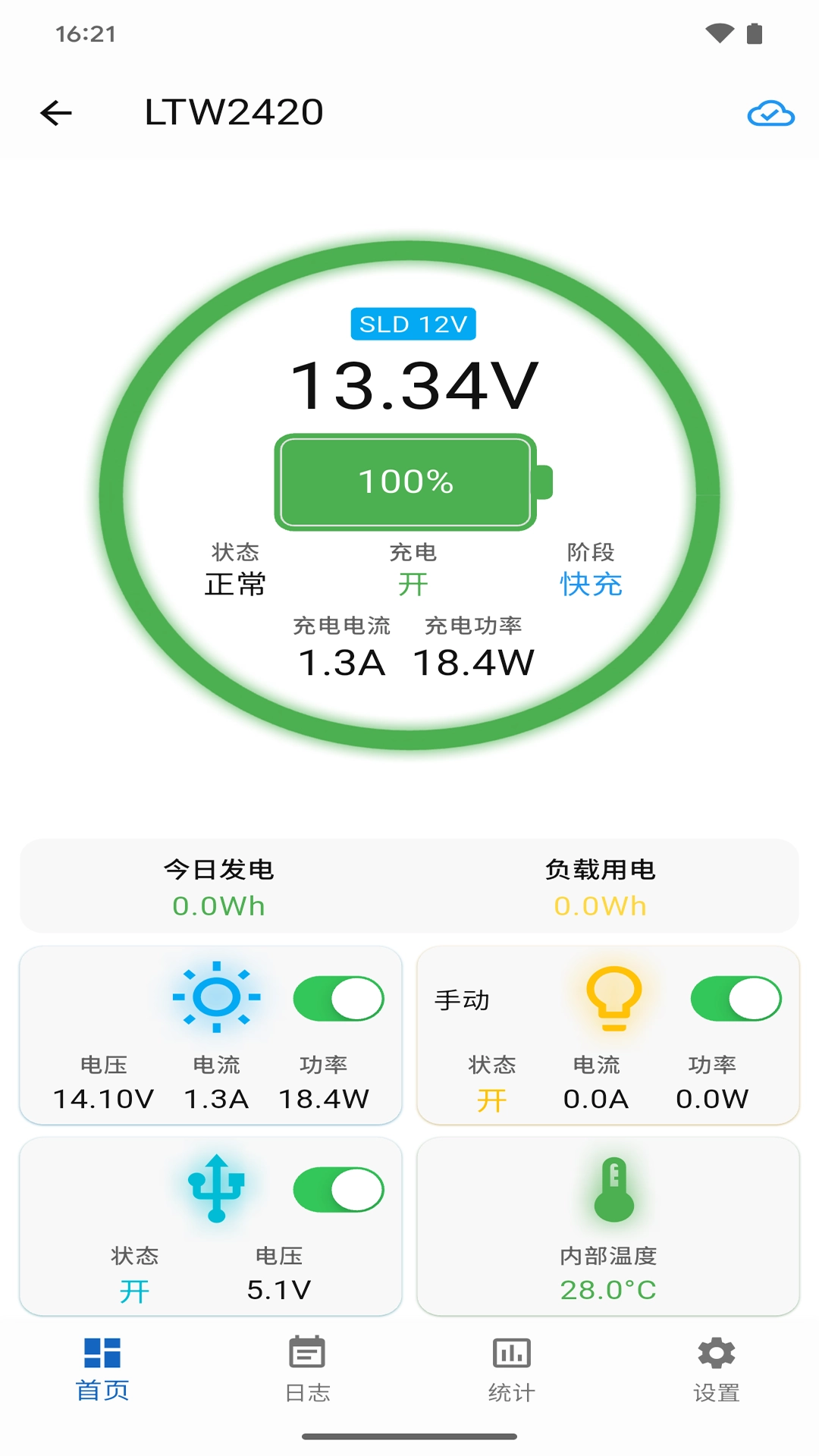Turn off the USB output switch
The width and height of the screenshot is (819, 1456).
point(338,1189)
